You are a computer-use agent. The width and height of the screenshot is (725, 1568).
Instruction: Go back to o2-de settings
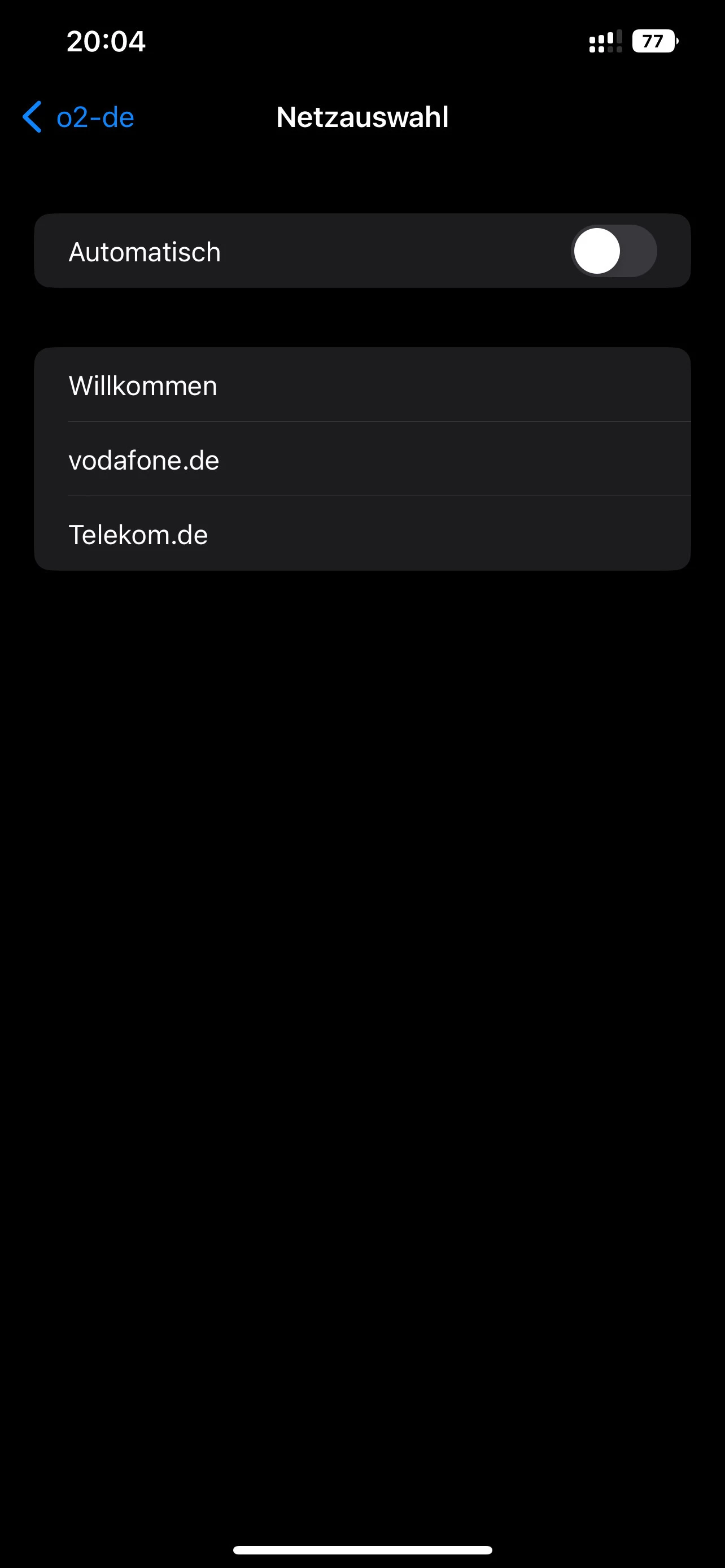click(79, 117)
